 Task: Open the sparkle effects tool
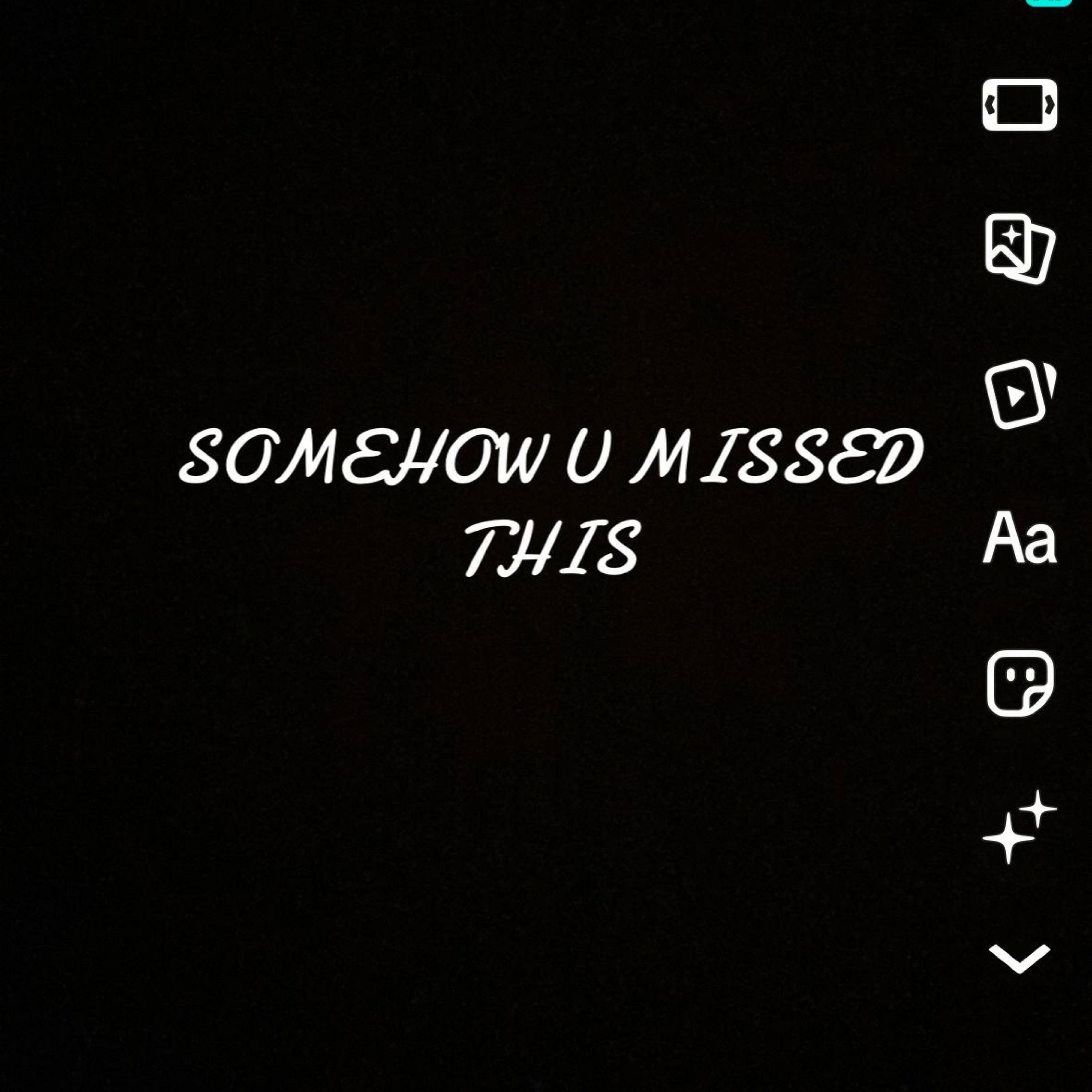(x=1019, y=827)
